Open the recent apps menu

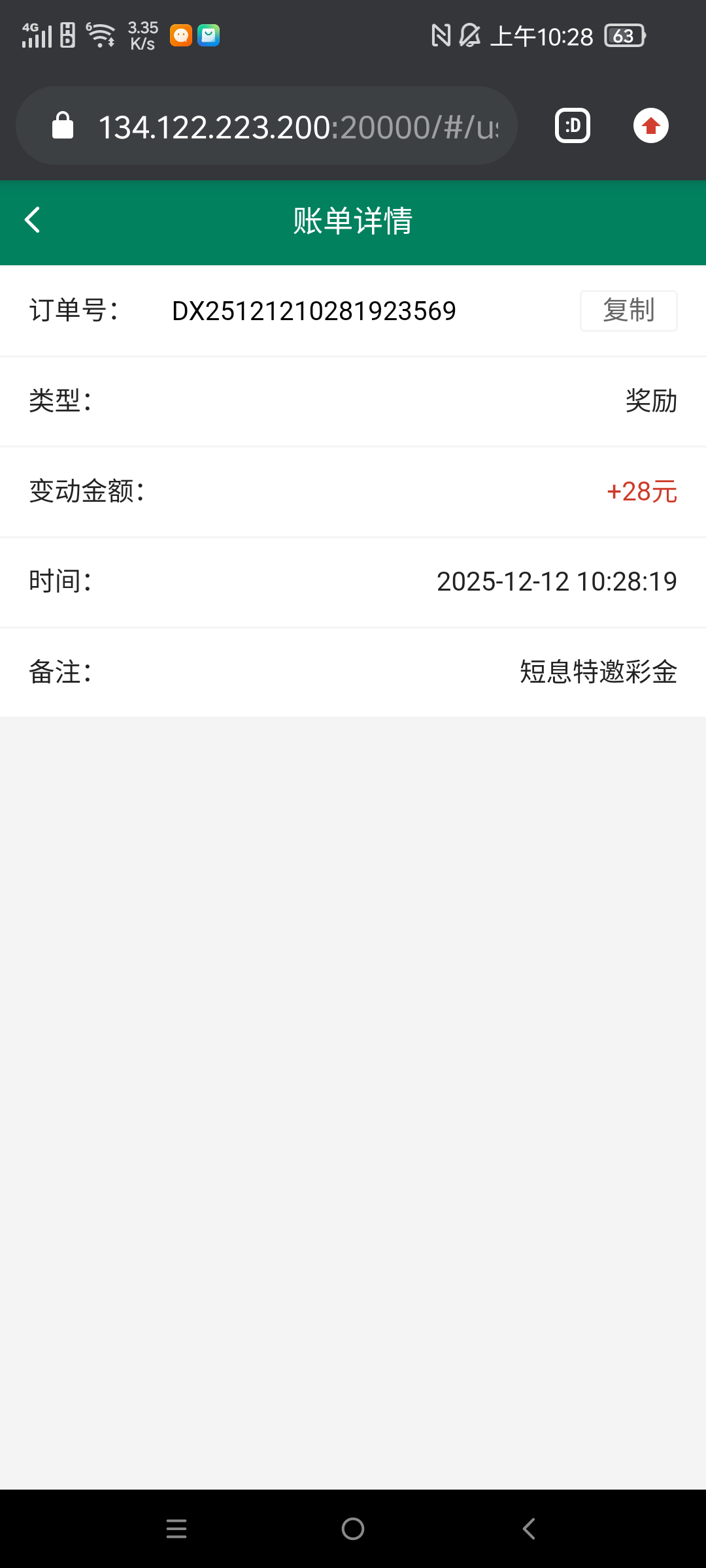tap(176, 1529)
